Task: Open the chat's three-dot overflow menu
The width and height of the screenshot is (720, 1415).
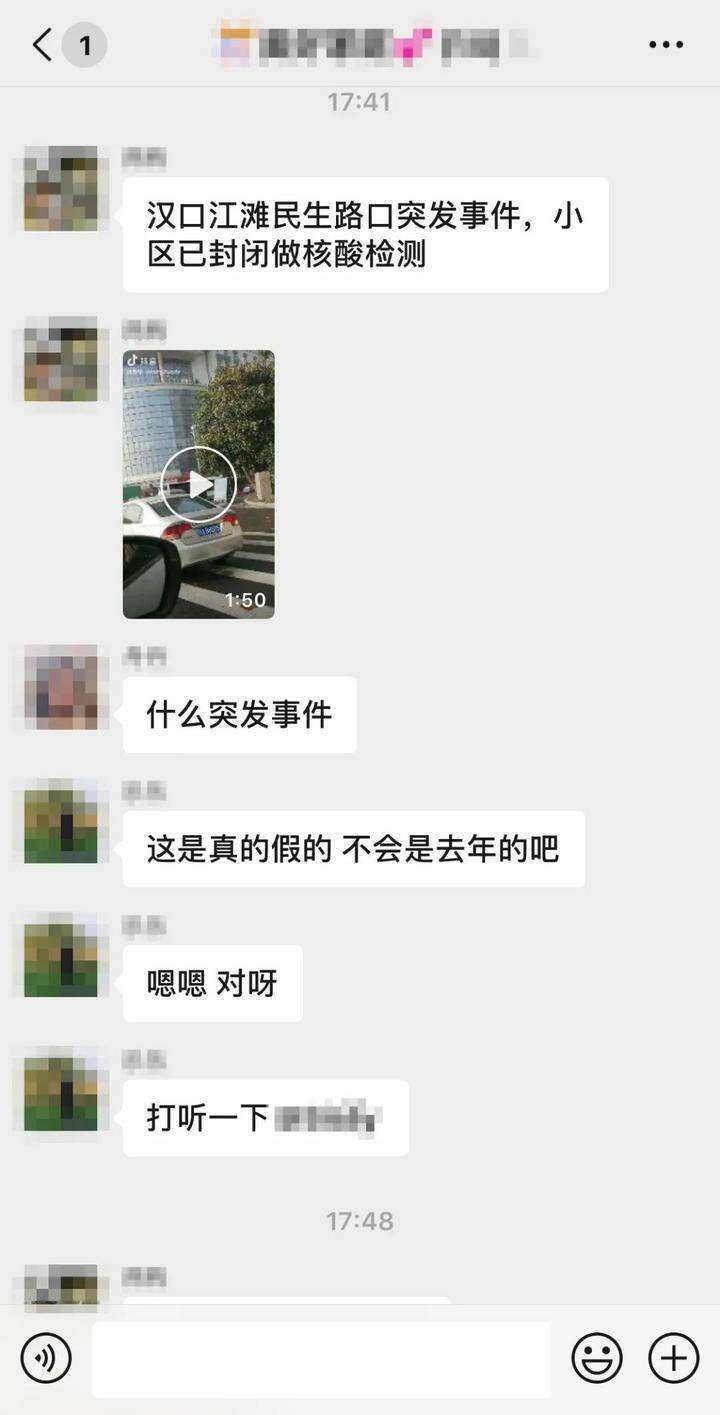Action: click(x=666, y=45)
